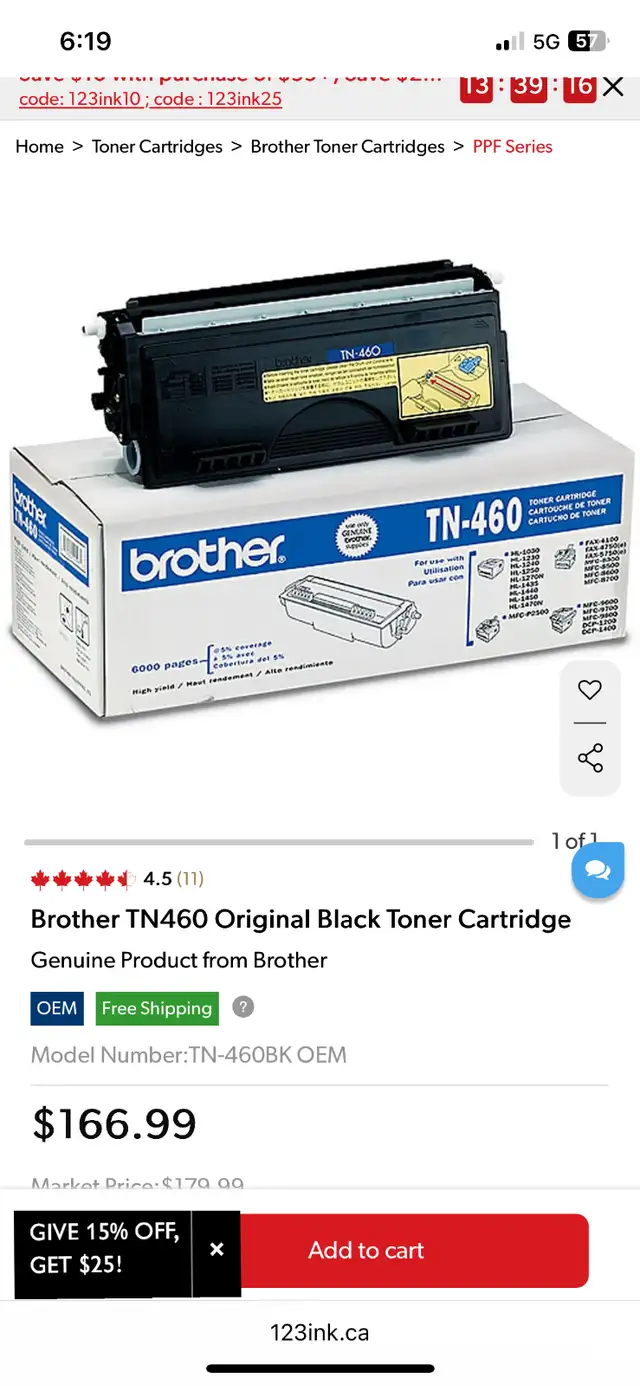Open the live chat bubble

point(598,869)
